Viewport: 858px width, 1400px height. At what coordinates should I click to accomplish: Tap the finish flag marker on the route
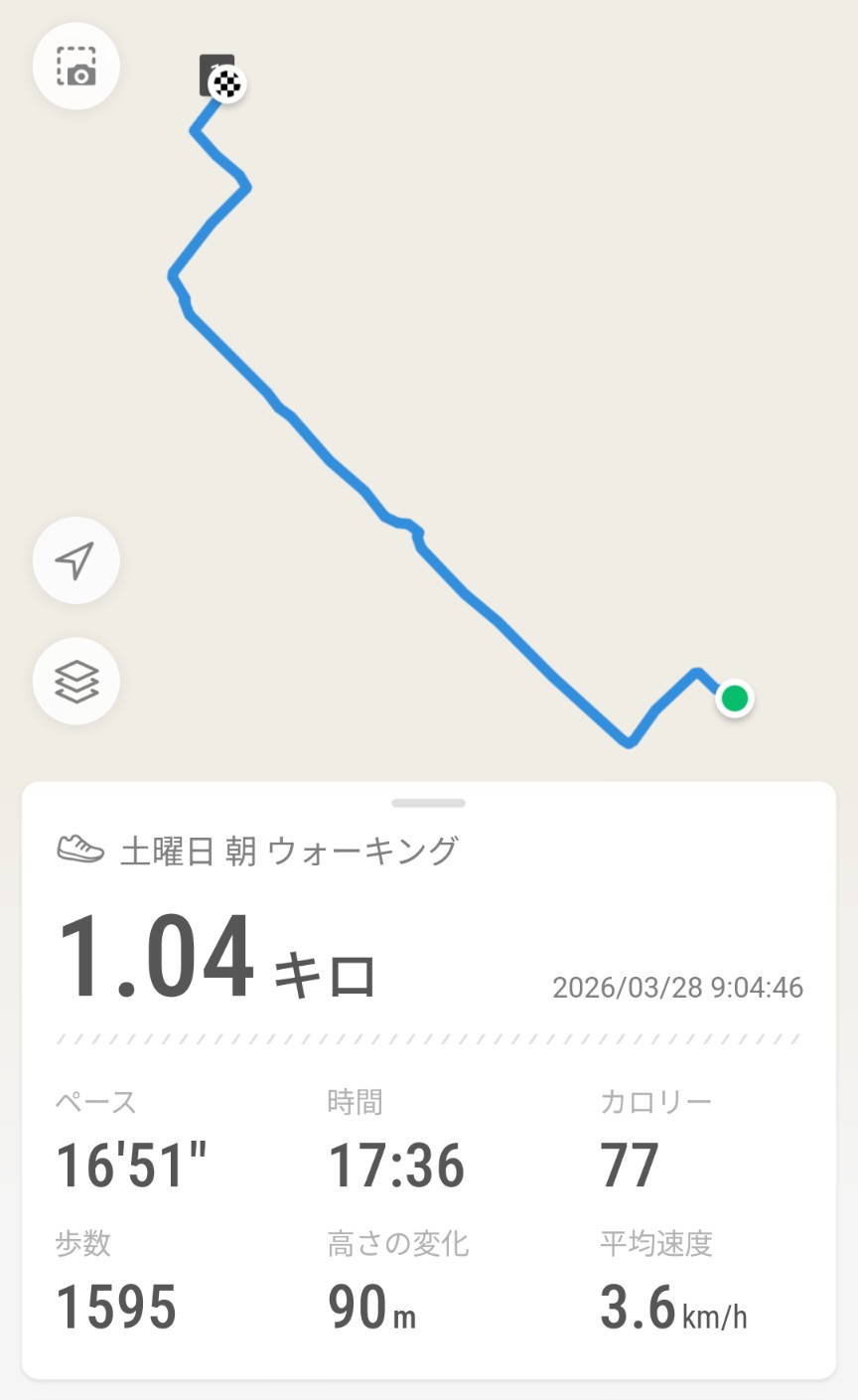(228, 85)
